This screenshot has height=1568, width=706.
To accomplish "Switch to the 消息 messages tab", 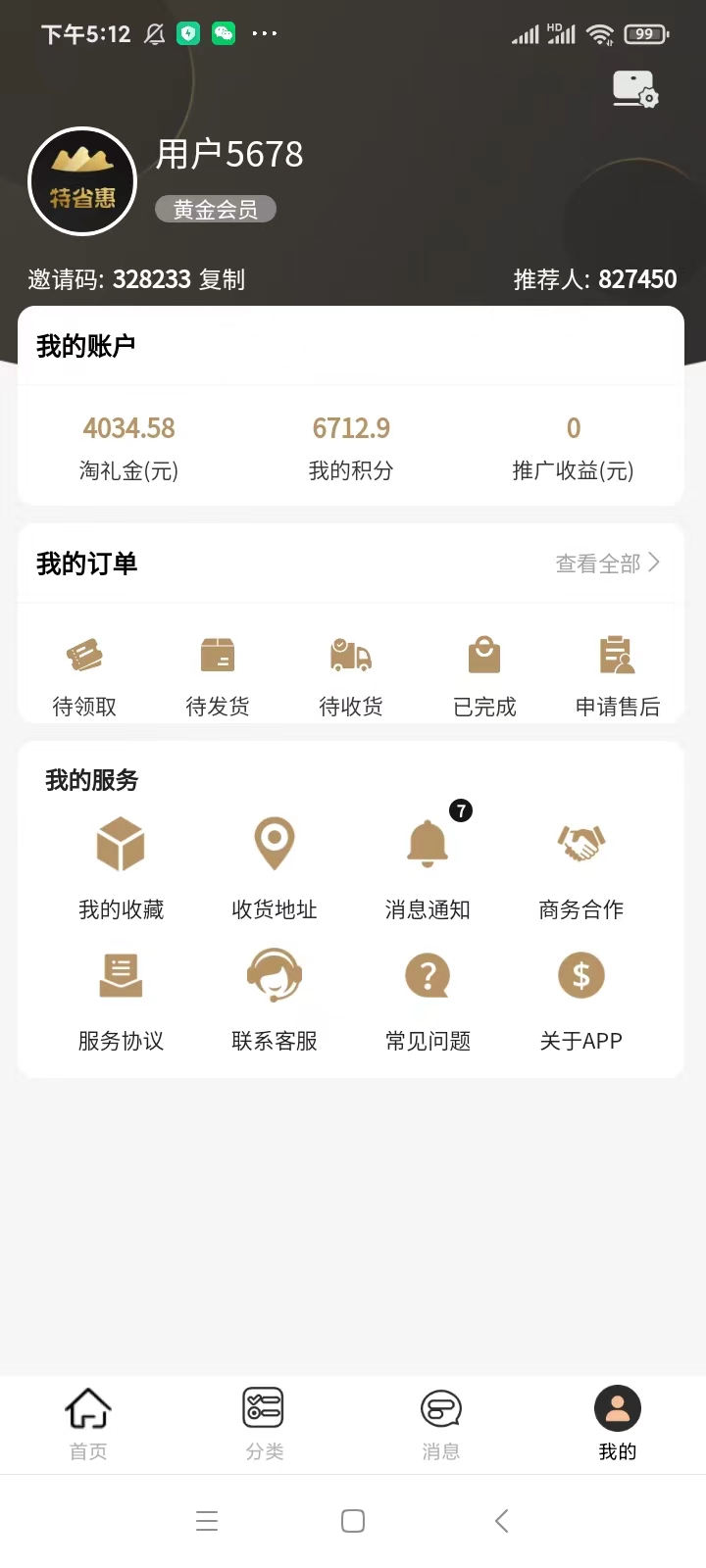I will tap(440, 1424).
